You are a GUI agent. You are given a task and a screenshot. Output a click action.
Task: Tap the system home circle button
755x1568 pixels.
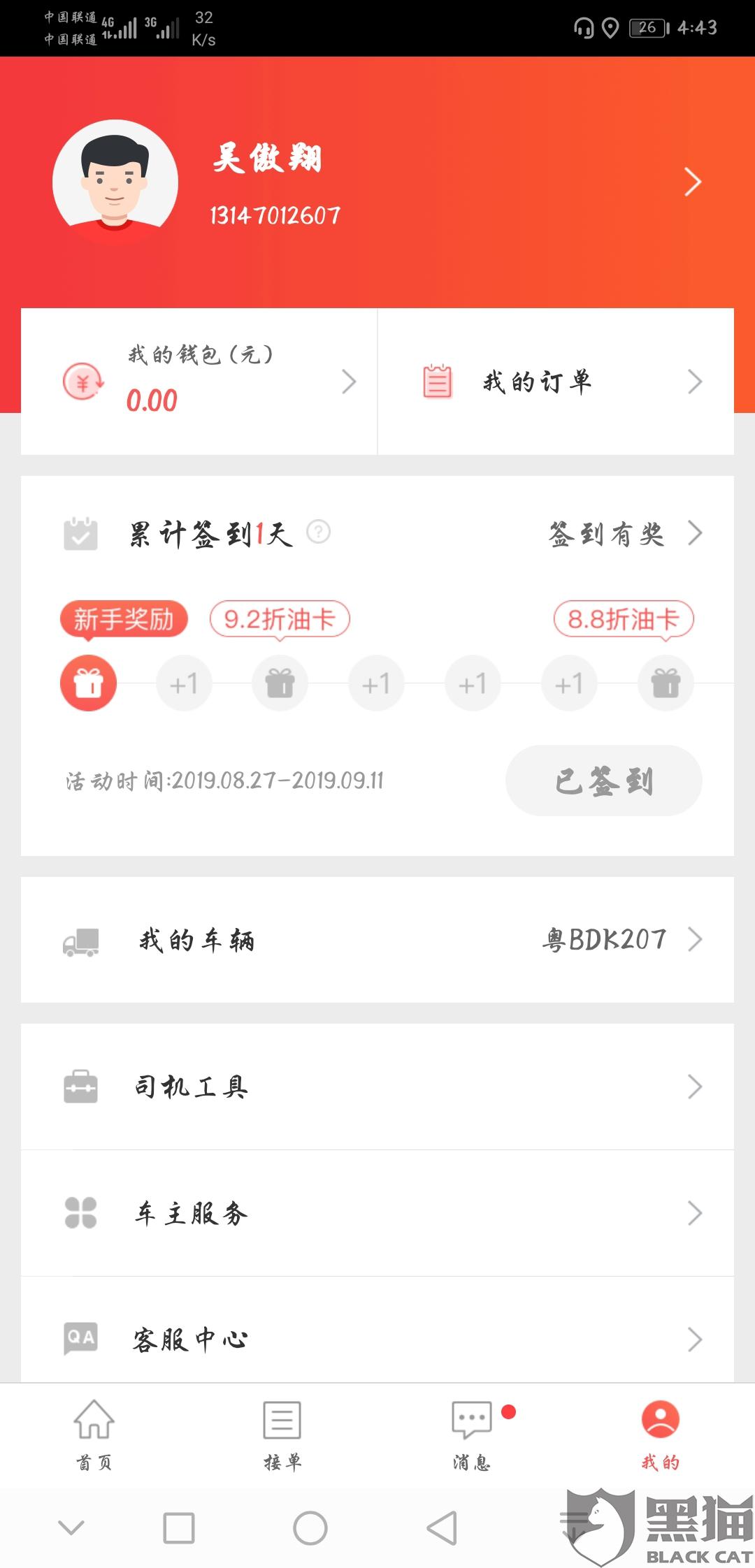pos(310,1527)
